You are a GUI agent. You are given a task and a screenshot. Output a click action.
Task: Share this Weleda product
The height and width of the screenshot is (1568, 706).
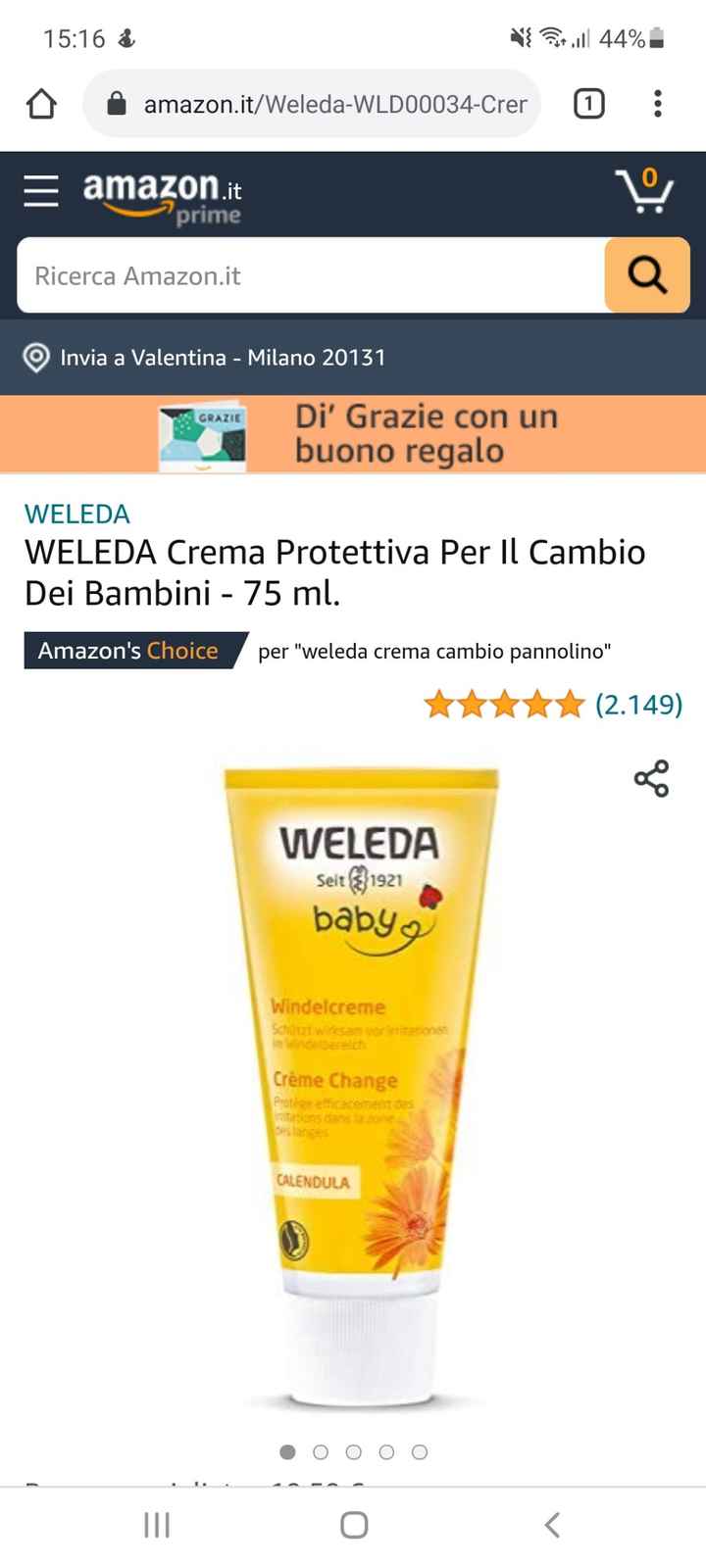pyautogui.click(x=651, y=779)
